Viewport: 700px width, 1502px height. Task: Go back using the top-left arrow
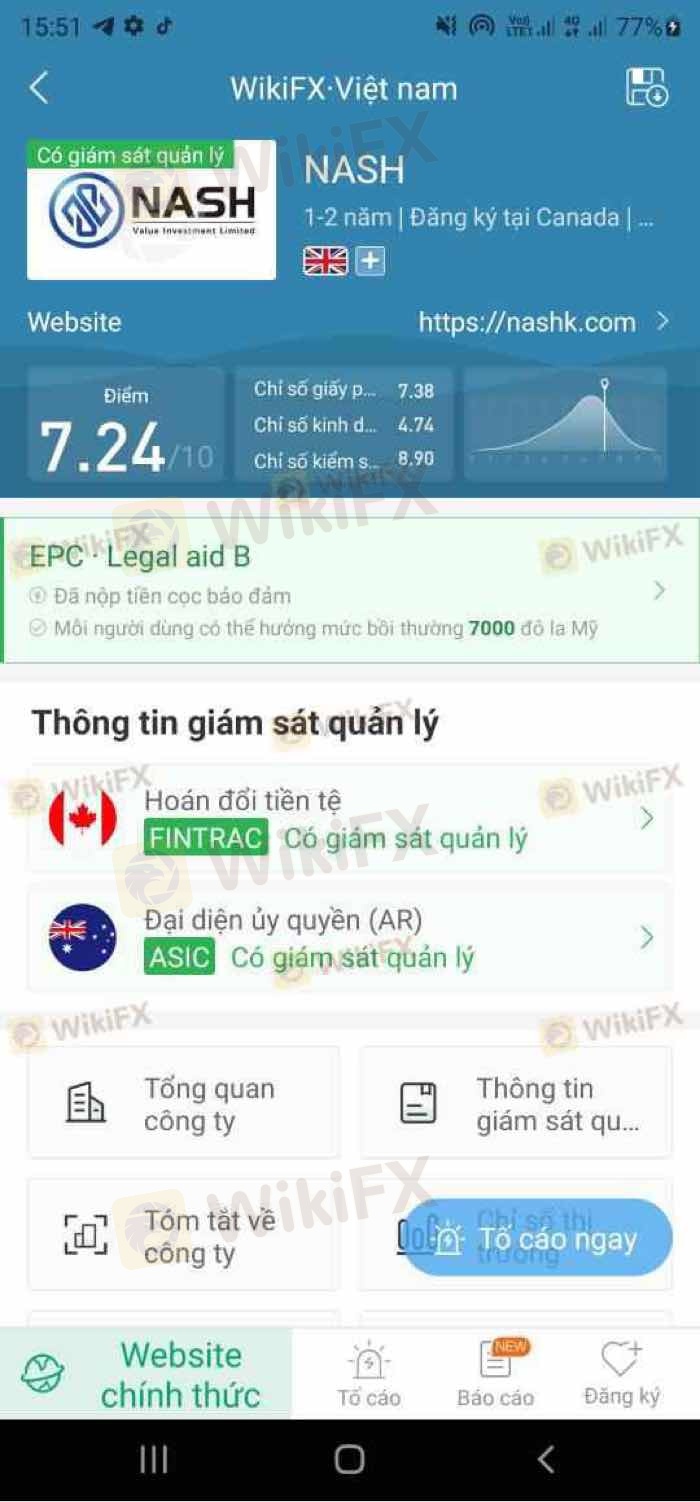tap(39, 88)
